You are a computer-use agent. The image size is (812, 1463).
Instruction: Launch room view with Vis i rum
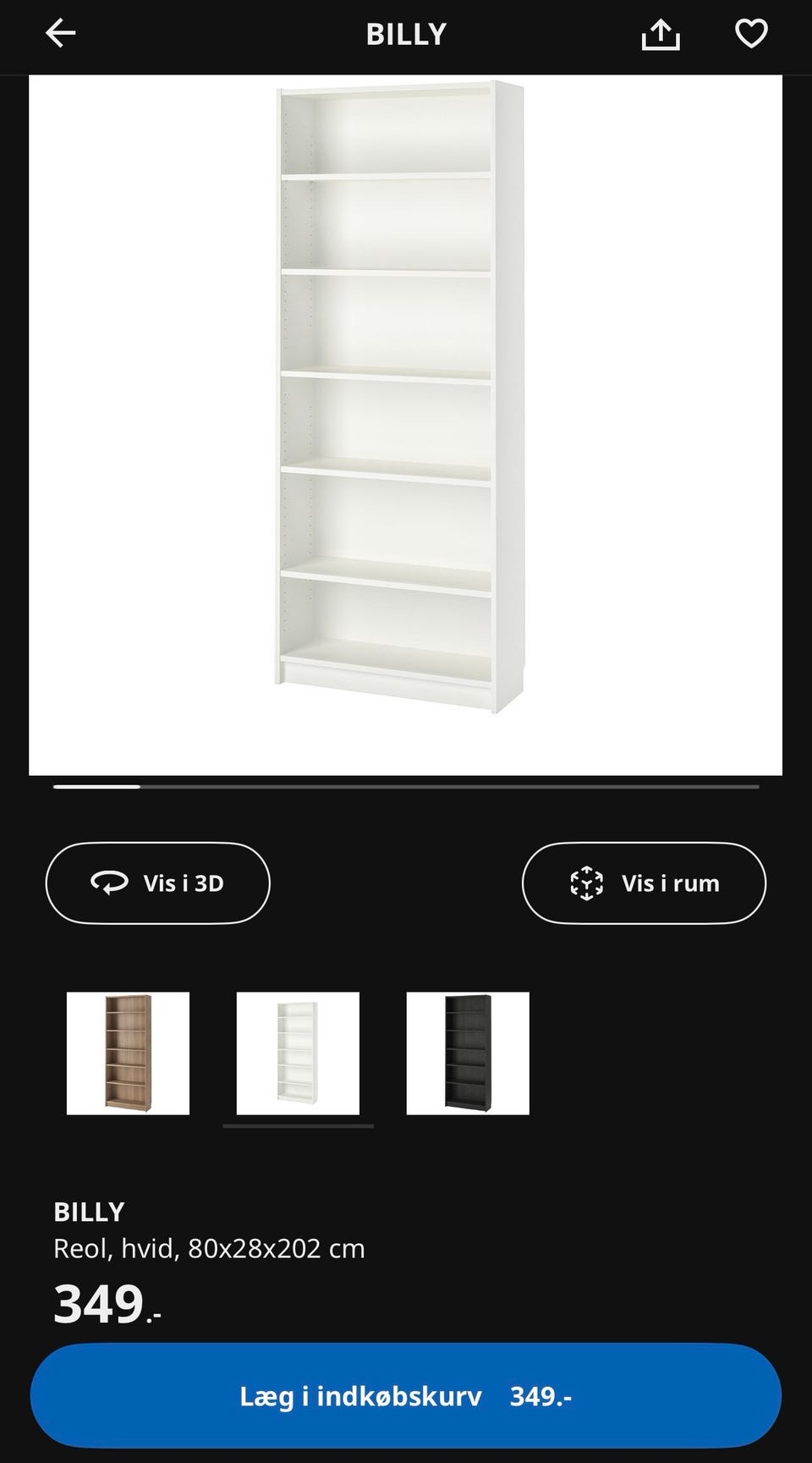click(x=645, y=883)
